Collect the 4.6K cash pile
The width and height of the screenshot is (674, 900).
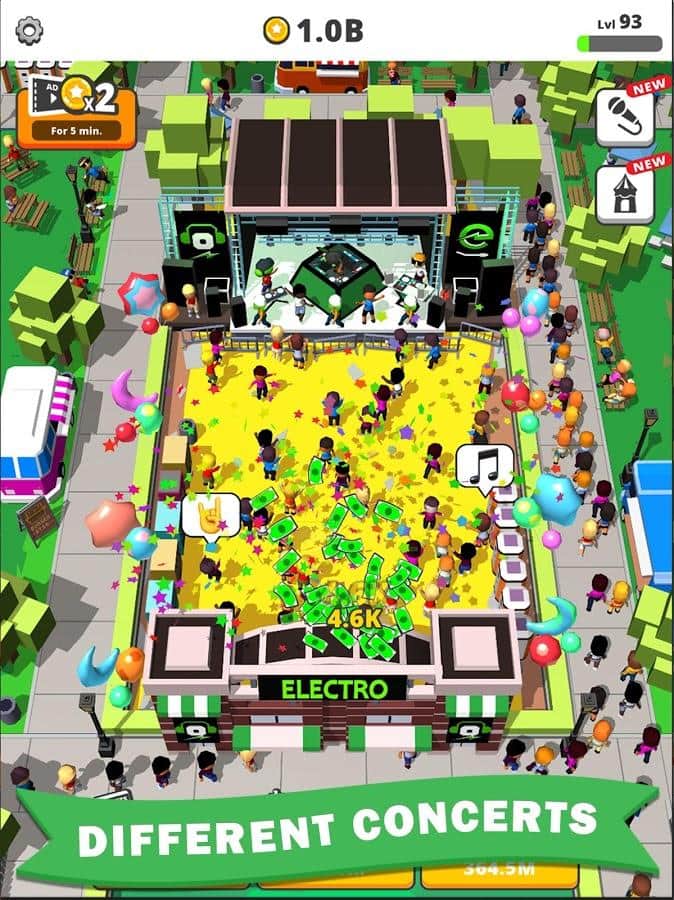point(354,617)
